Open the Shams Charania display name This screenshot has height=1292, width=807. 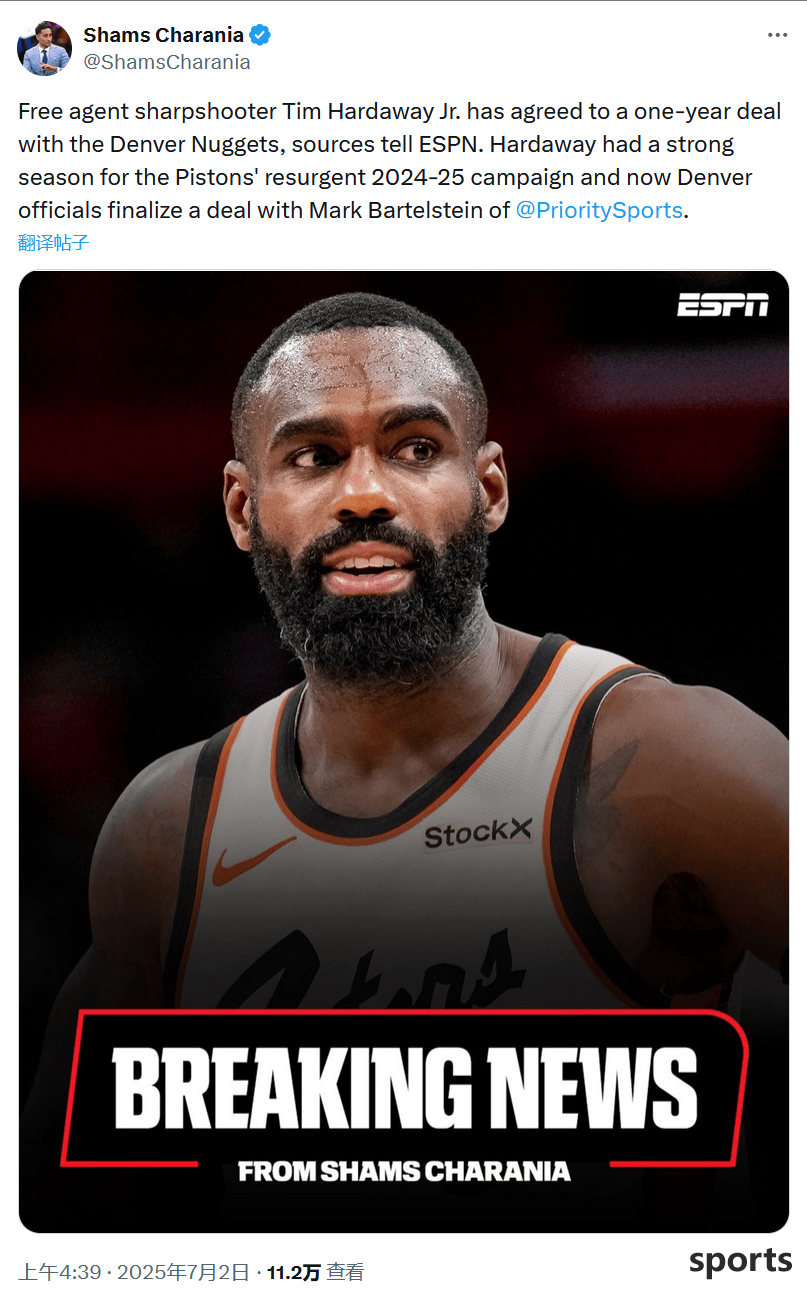[163, 35]
